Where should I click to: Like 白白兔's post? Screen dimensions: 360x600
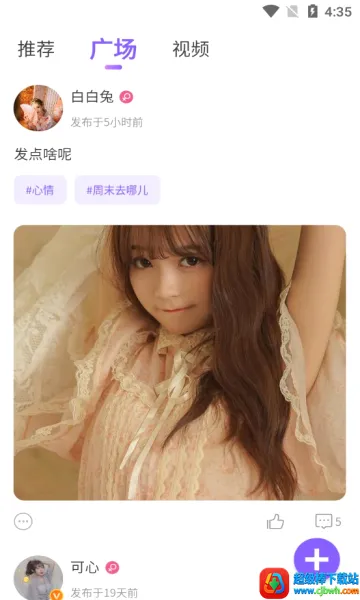coord(275,521)
